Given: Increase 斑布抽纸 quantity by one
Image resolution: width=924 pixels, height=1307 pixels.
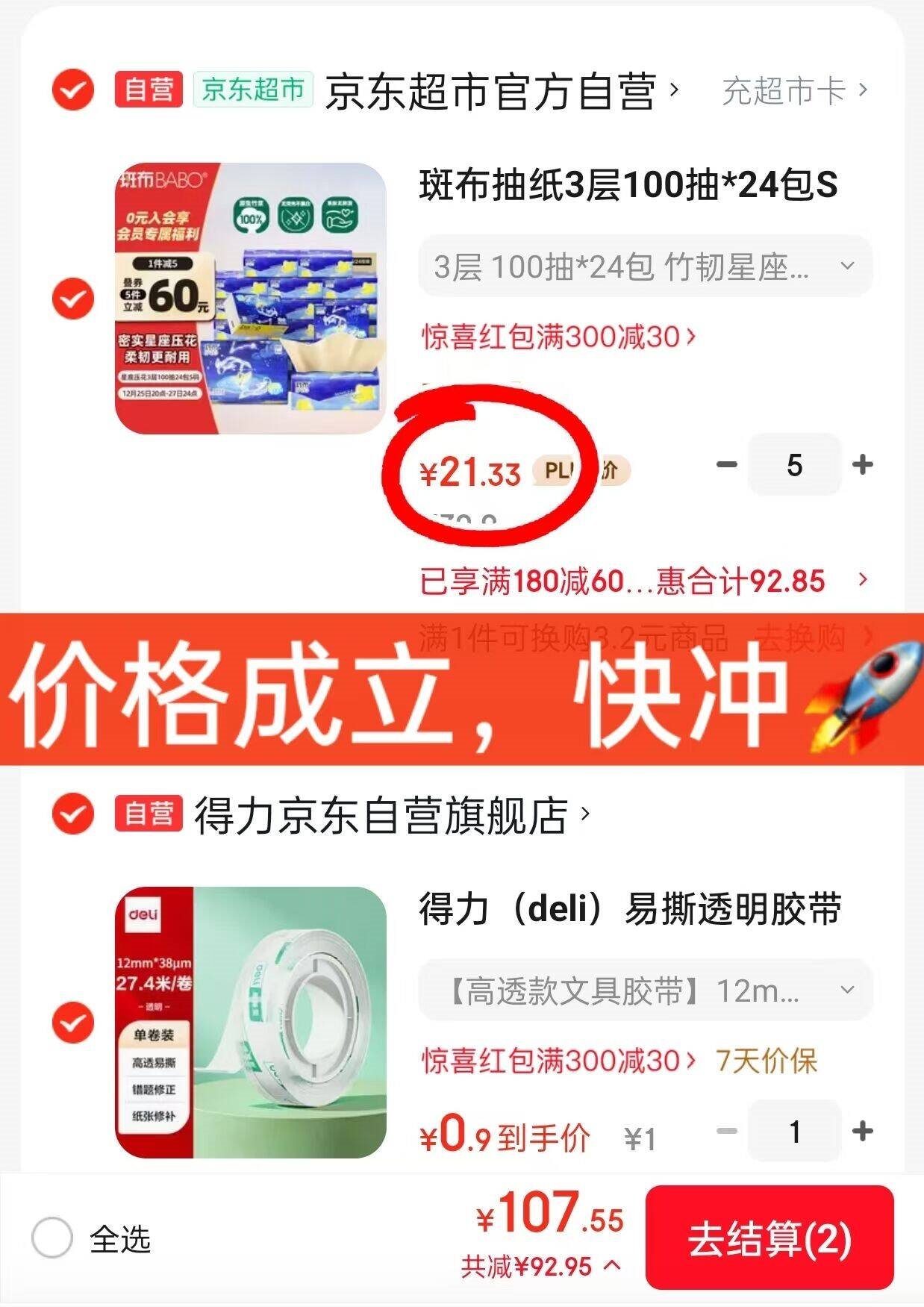Looking at the screenshot, I should (x=862, y=465).
